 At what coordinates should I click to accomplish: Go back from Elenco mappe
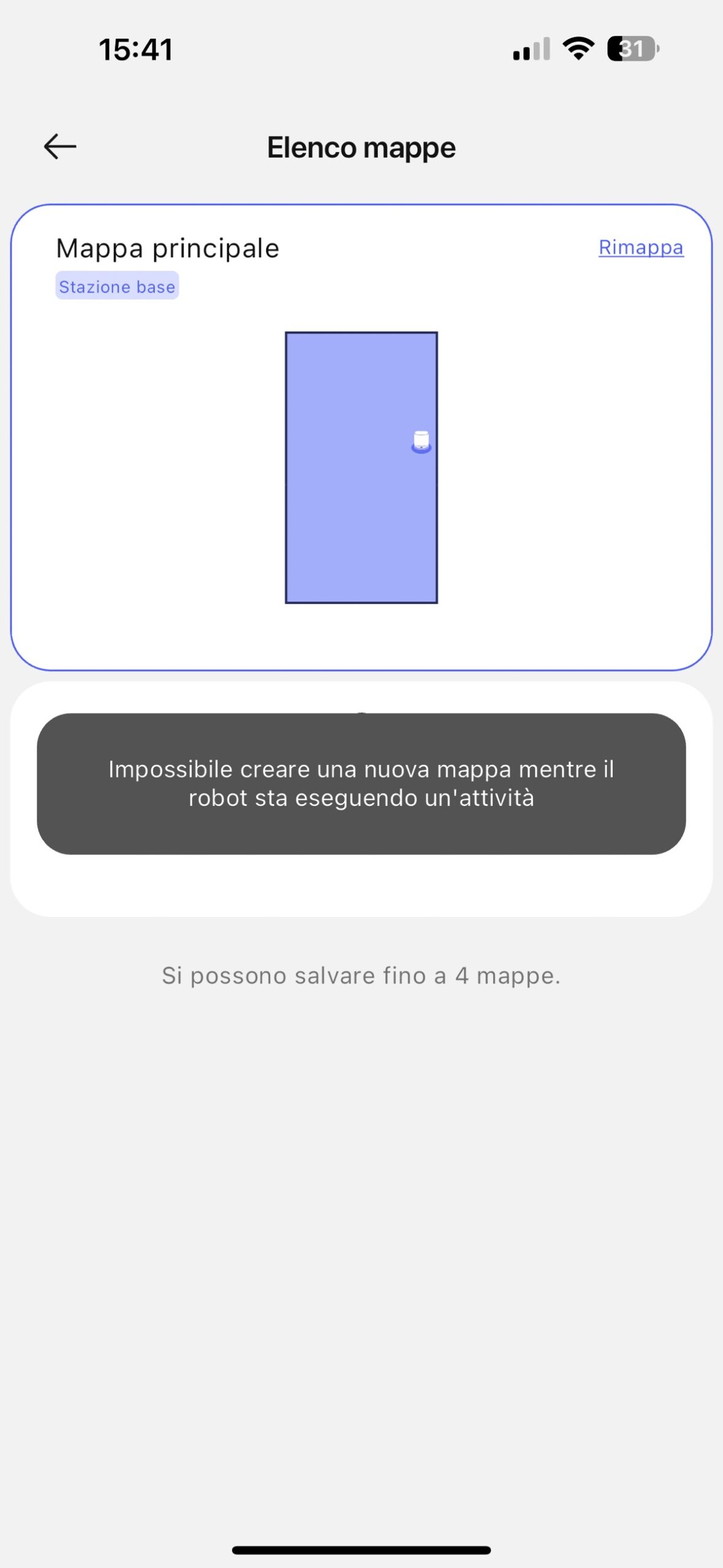(x=60, y=147)
